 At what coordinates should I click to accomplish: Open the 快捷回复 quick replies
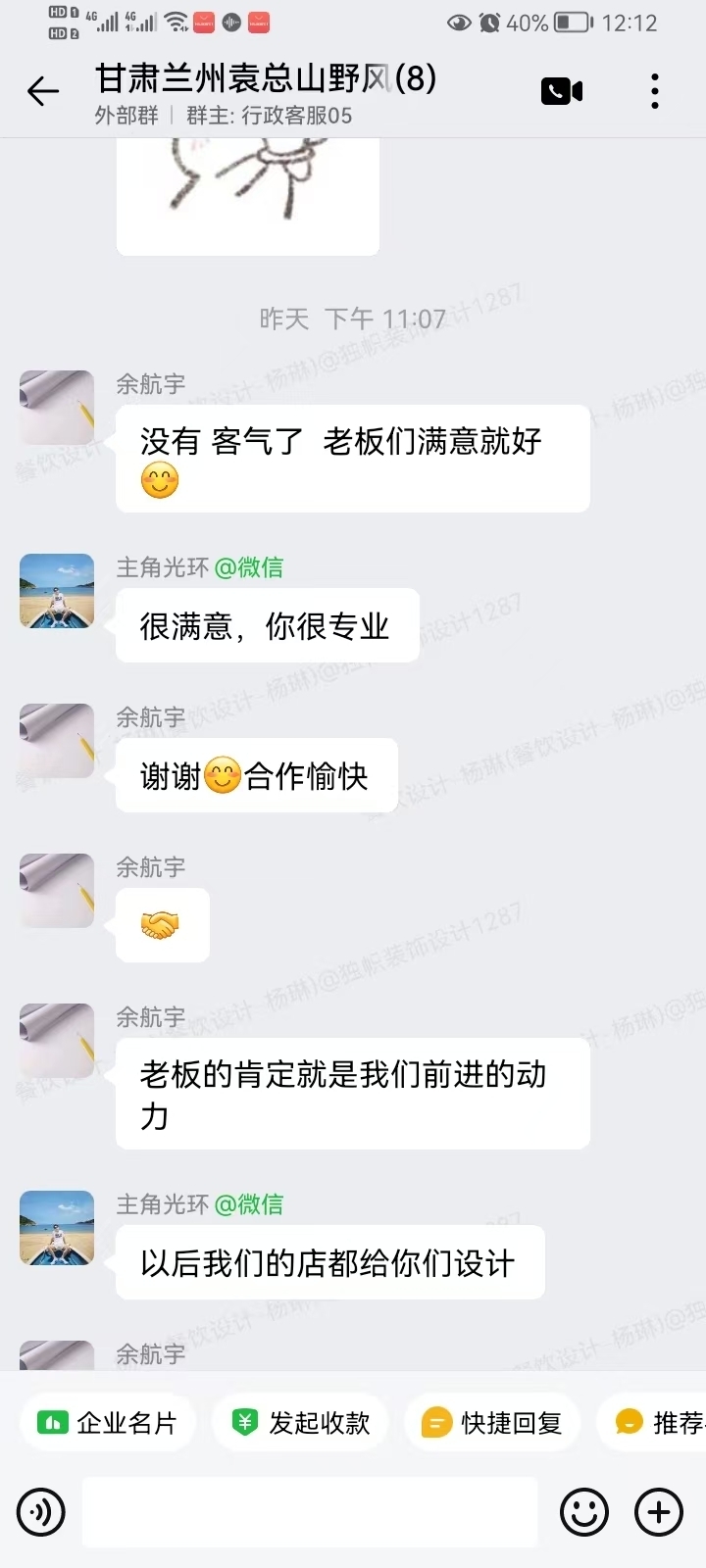[492, 1422]
